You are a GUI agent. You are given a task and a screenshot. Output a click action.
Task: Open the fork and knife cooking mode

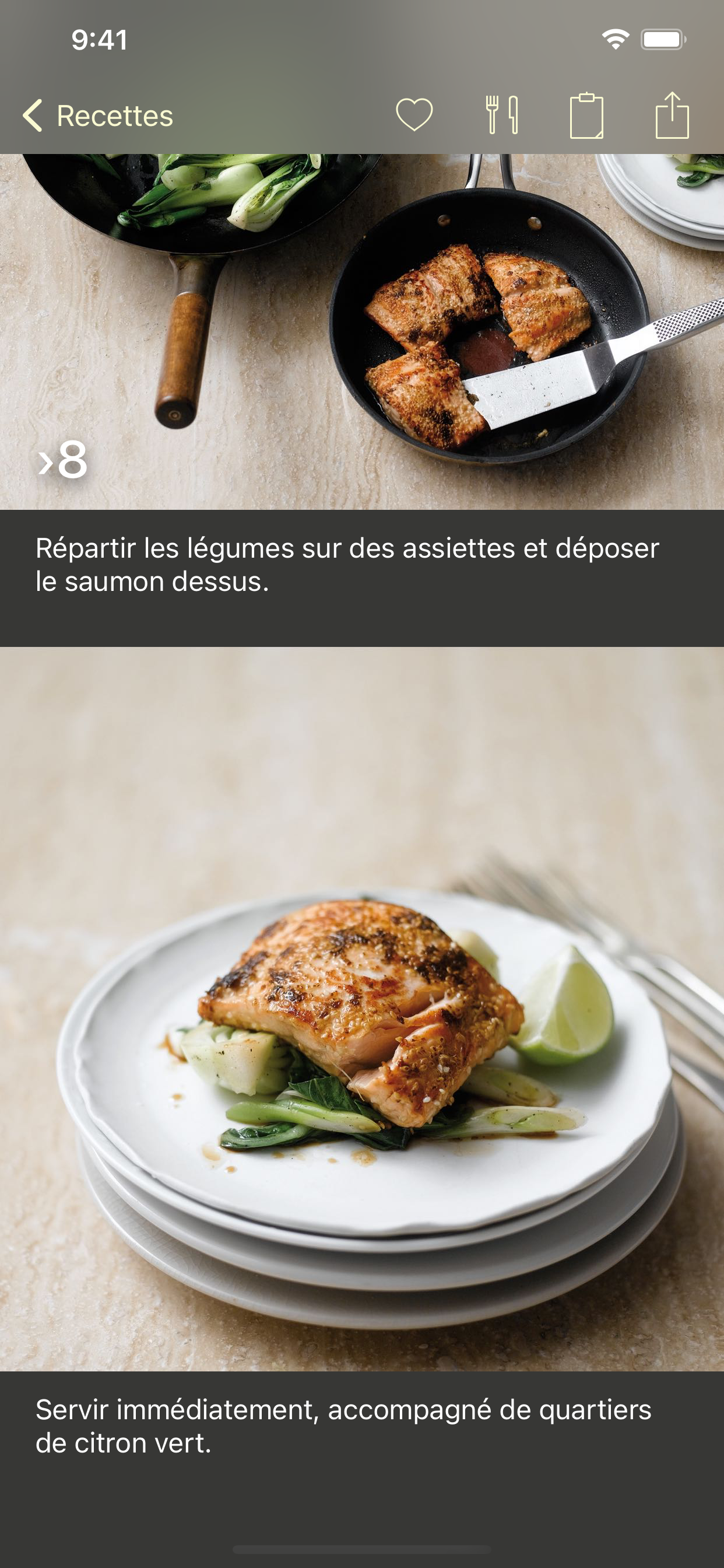[x=502, y=114]
